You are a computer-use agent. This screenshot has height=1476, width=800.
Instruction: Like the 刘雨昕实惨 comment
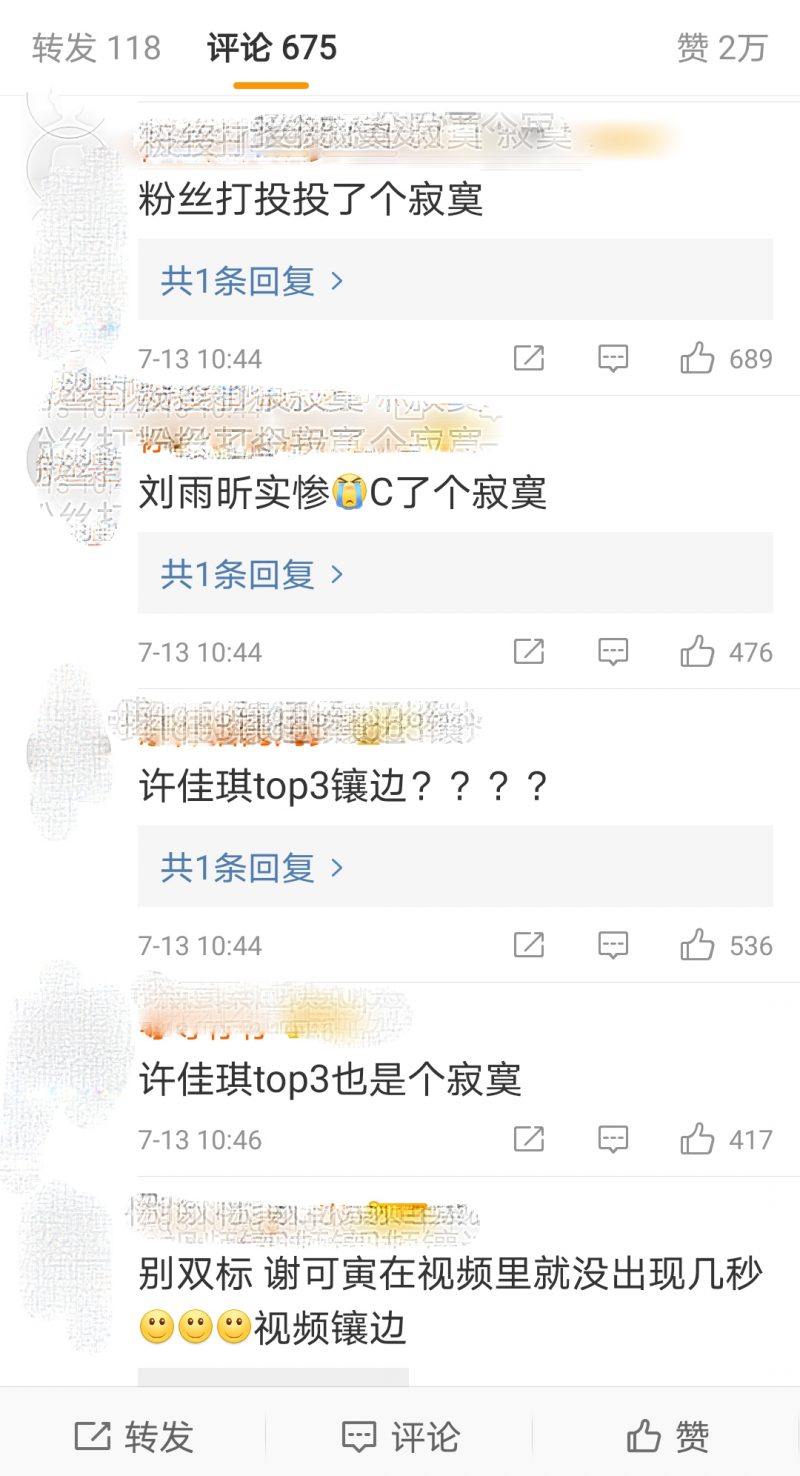(697, 652)
